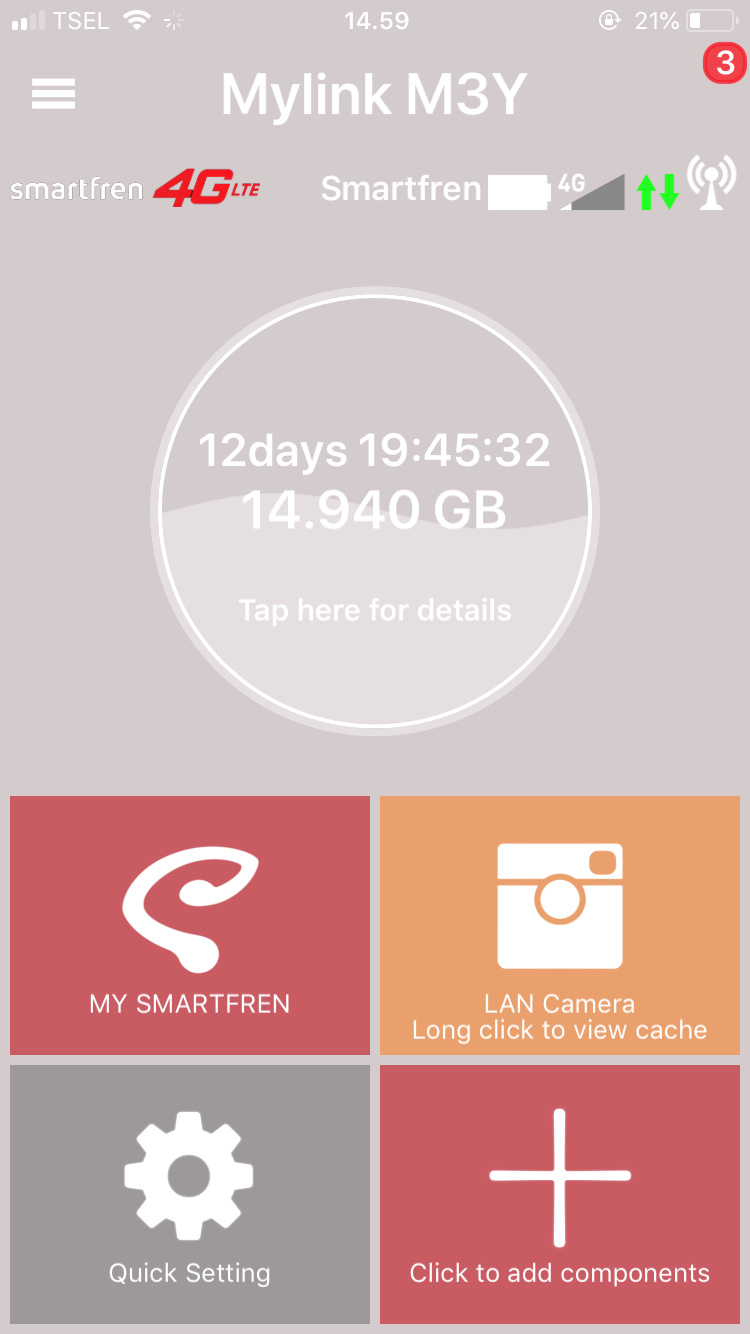
Task: Open the antenna icon with badge 3
Action: point(711,182)
